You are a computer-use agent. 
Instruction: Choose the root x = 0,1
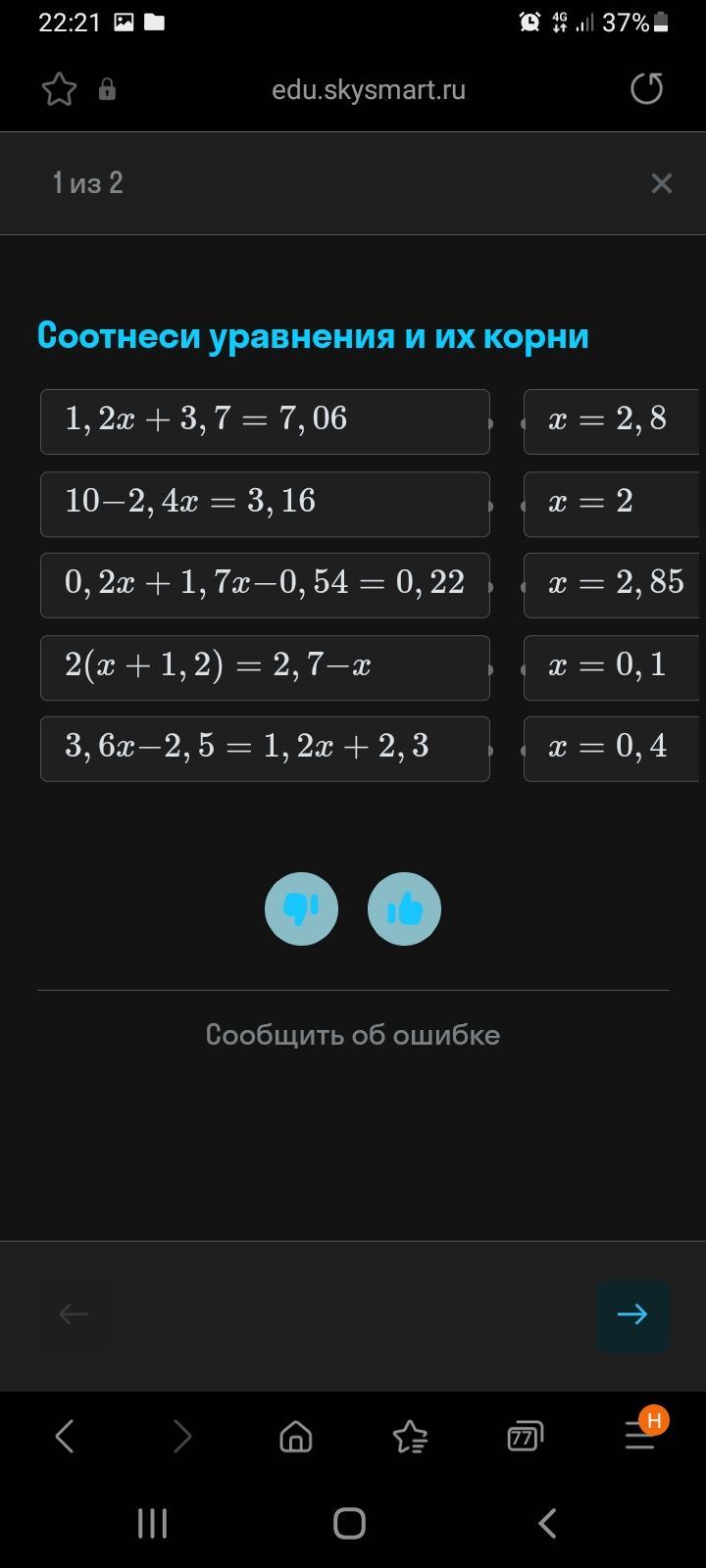pos(610,667)
